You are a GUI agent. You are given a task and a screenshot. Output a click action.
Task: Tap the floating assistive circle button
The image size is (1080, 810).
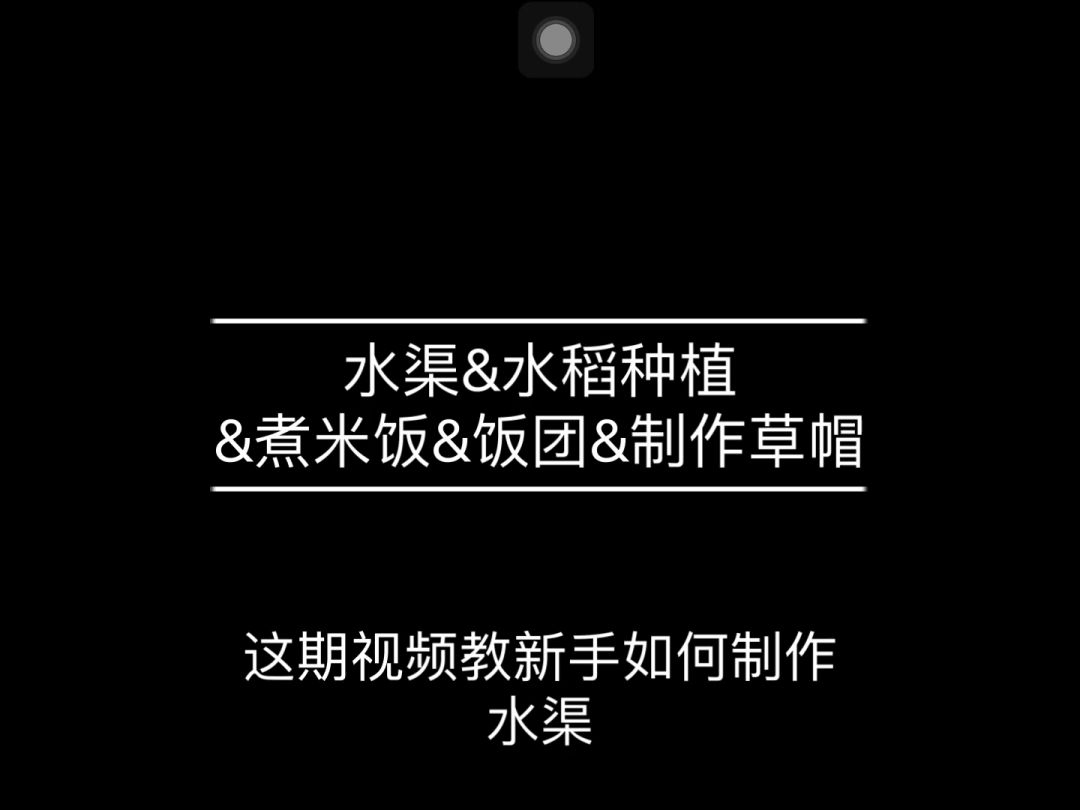pos(556,40)
